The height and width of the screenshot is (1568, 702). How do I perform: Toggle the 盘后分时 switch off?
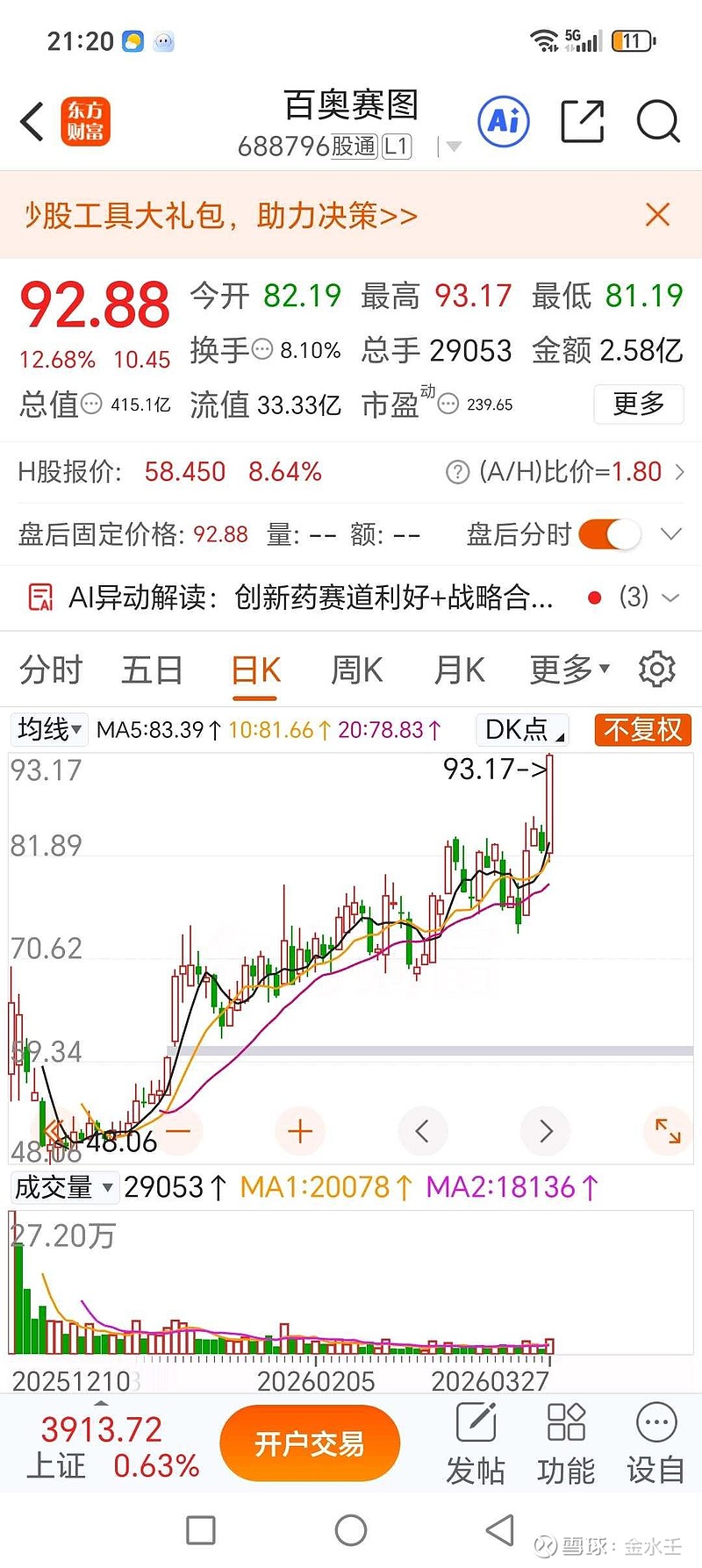coord(610,534)
